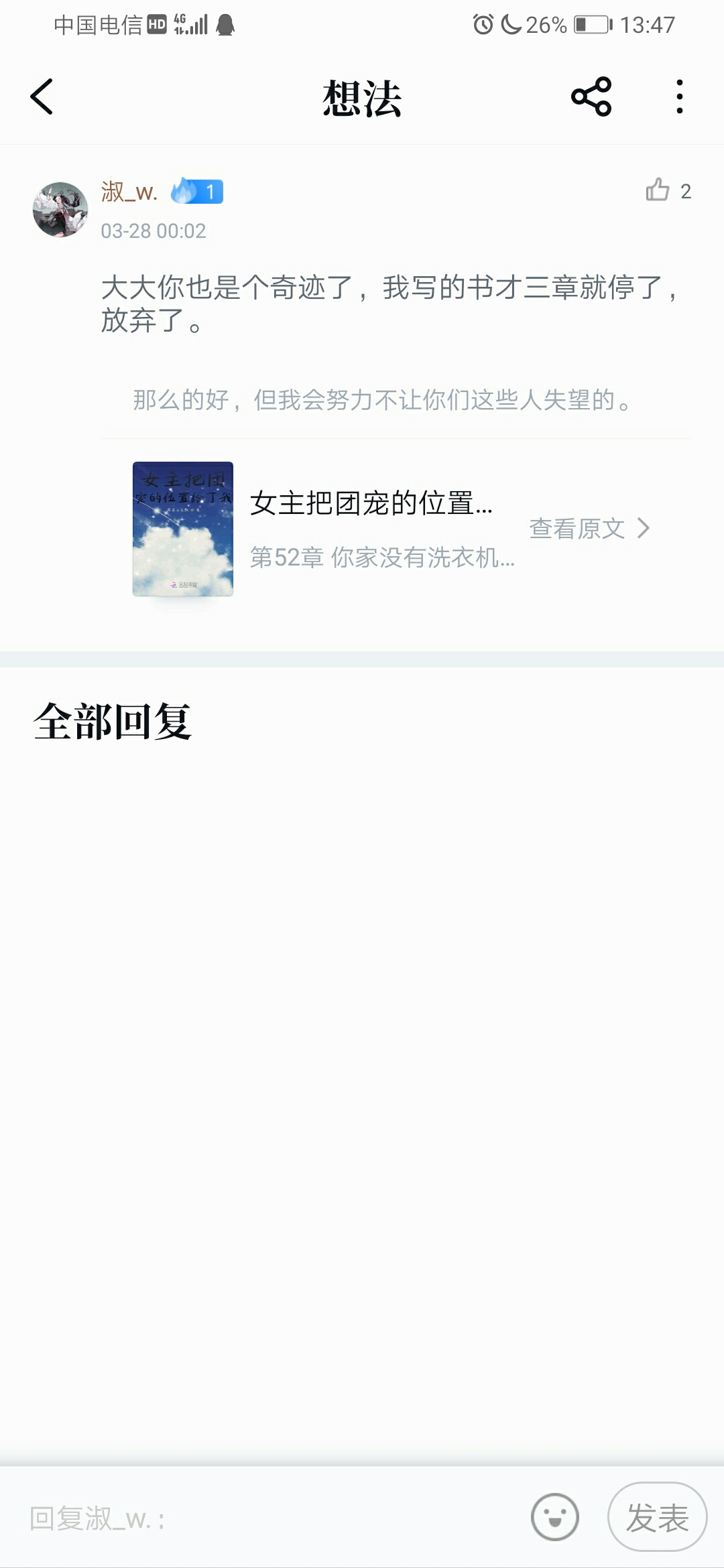Focus the 回复淑_w. reply field
Screen dimensions: 724x1568
click(268, 1518)
